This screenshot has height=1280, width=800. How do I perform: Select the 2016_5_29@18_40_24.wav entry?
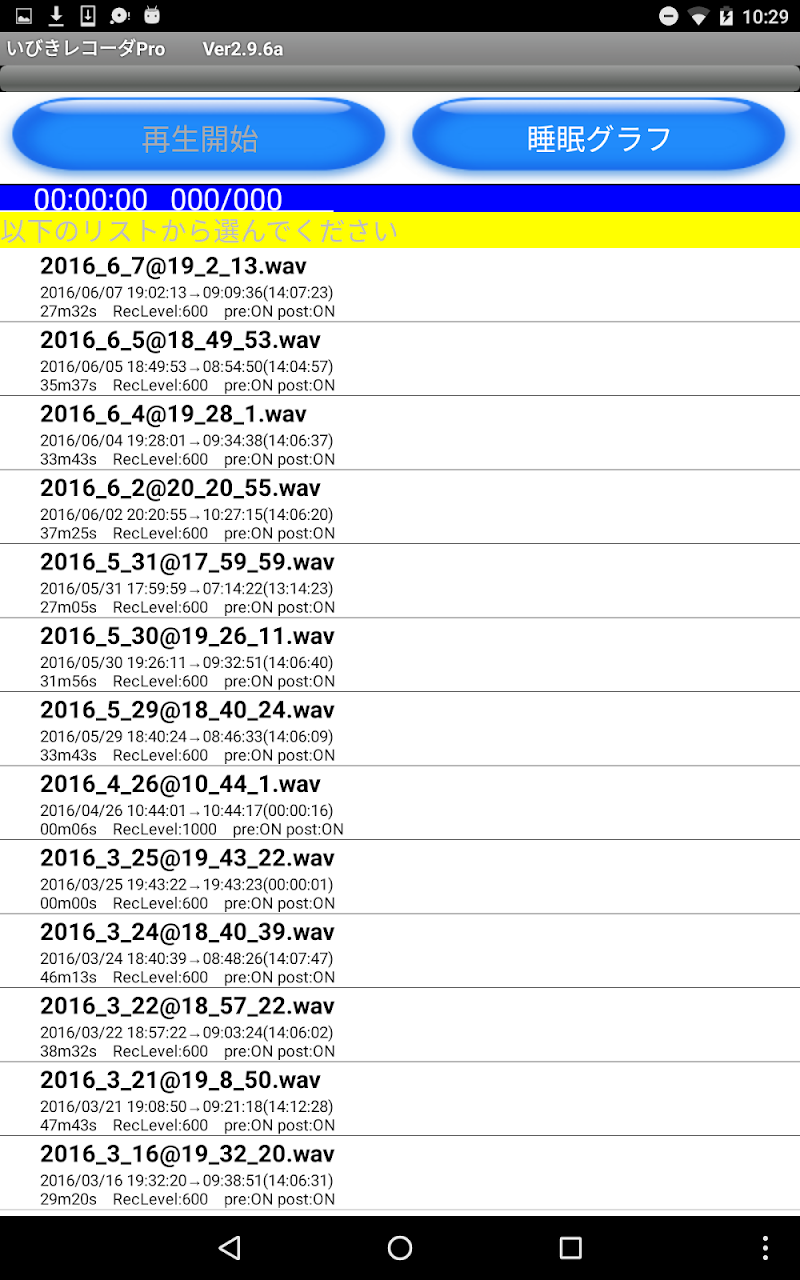[400, 729]
